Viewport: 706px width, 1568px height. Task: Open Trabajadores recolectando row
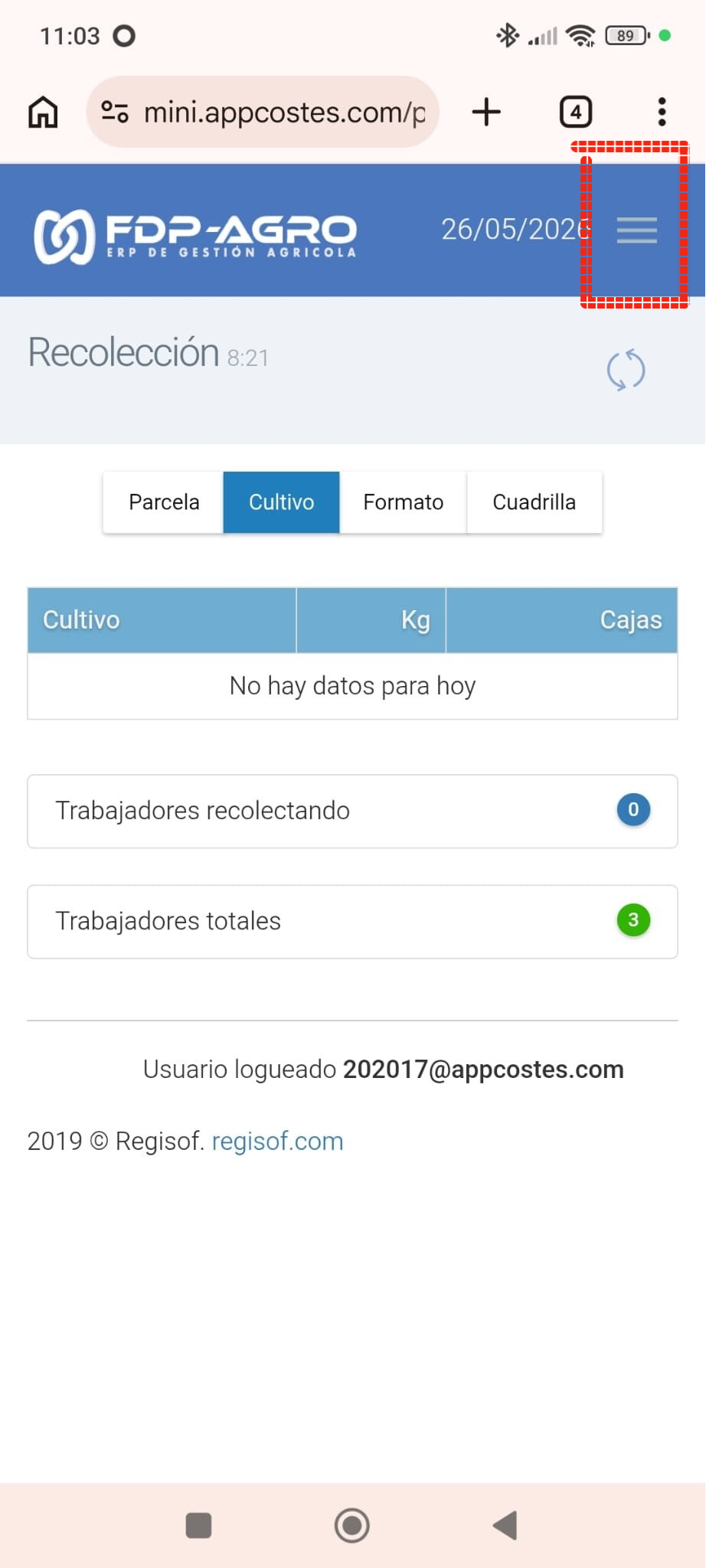[352, 811]
